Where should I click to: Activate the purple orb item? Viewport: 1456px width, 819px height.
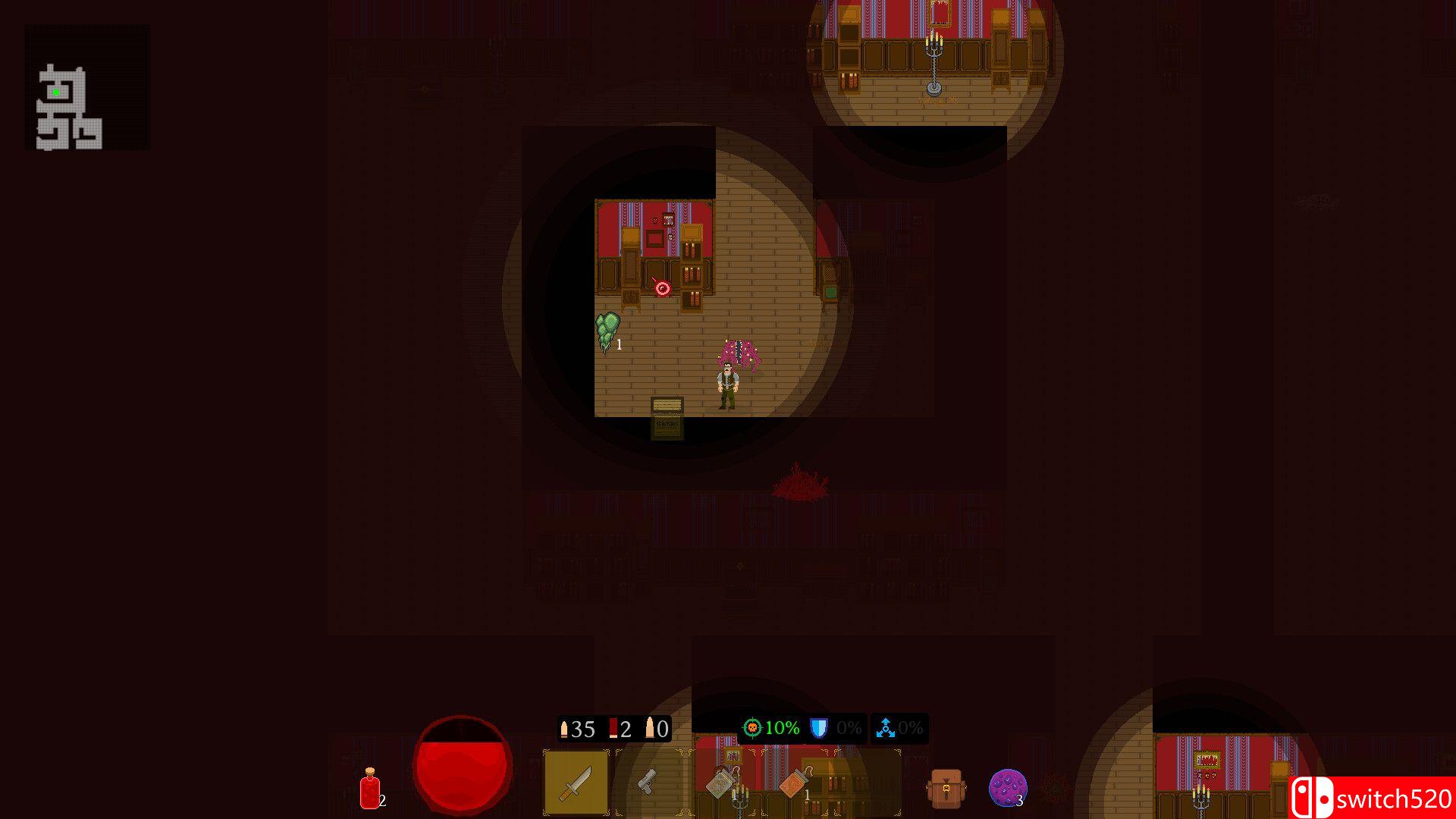[1008, 788]
